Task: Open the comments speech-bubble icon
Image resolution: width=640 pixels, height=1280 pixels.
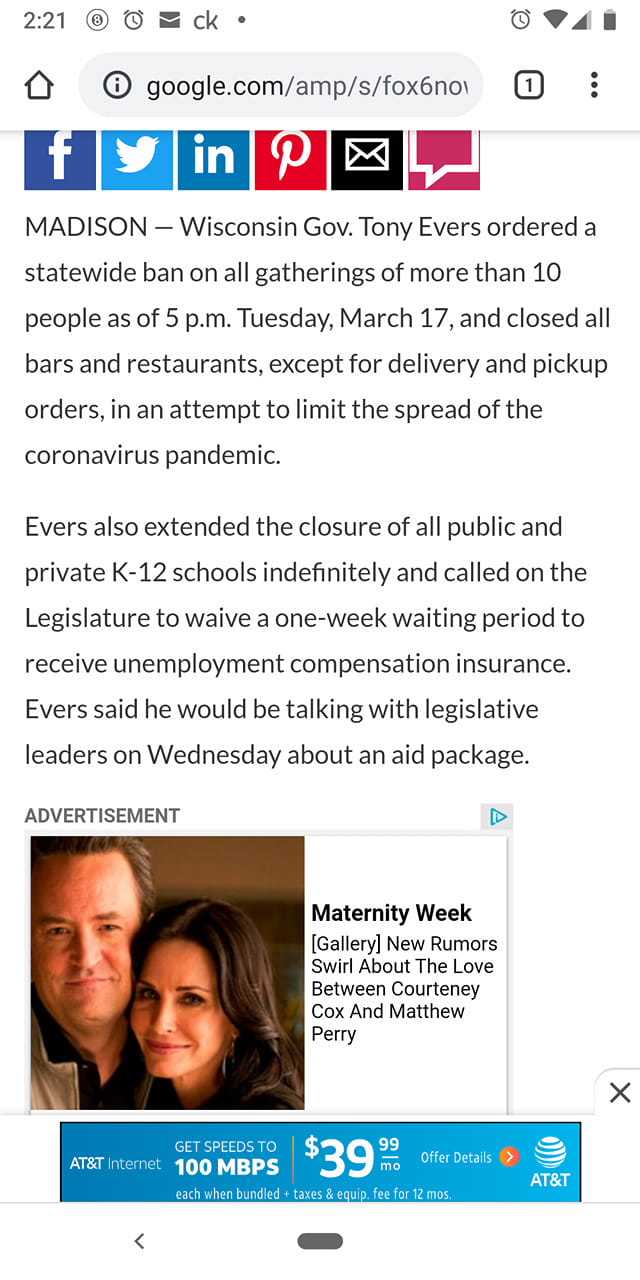Action: coord(443,160)
